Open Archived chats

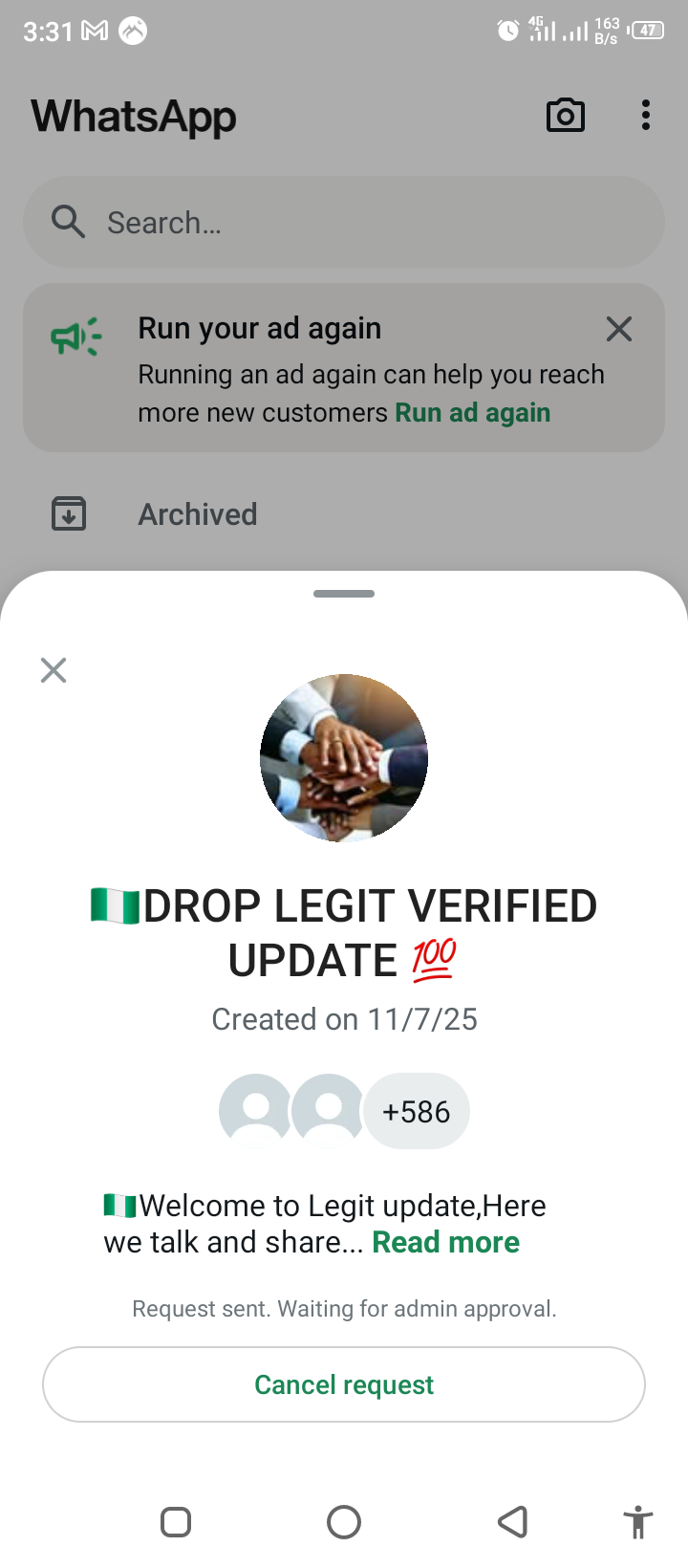198,514
